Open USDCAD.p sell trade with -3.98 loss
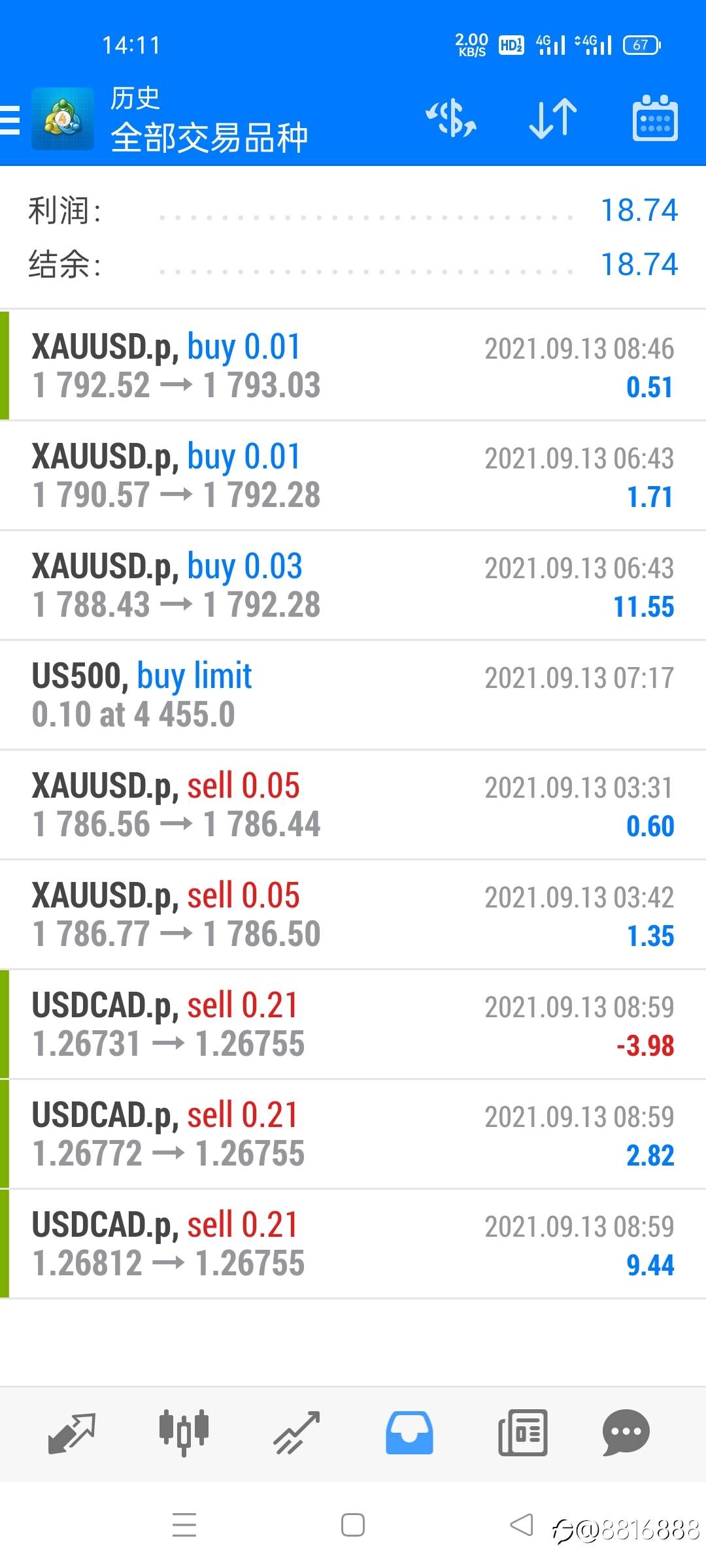The height and width of the screenshot is (1568, 706). click(x=353, y=1024)
